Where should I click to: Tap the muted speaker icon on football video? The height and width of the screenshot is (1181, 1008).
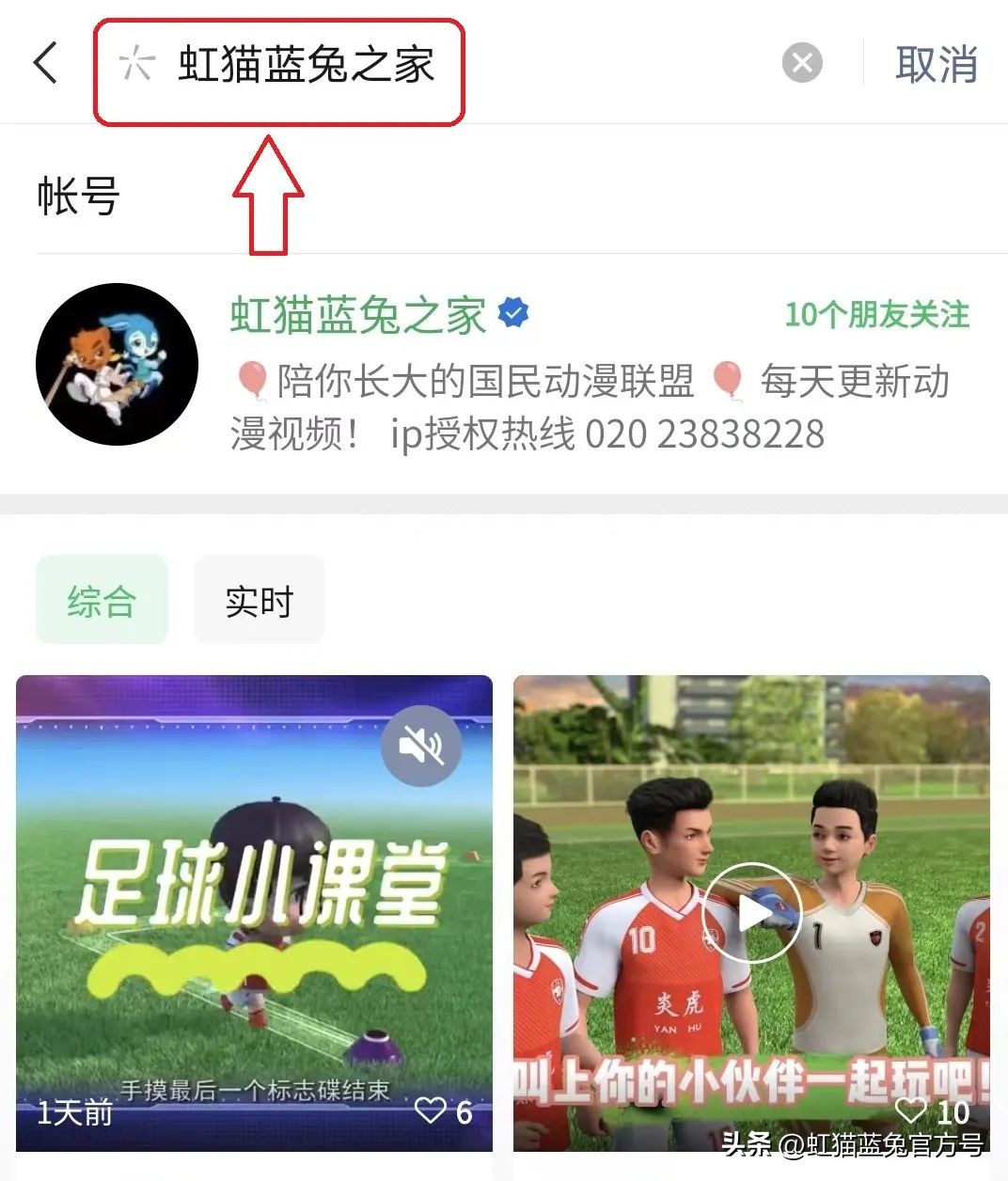click(x=420, y=745)
